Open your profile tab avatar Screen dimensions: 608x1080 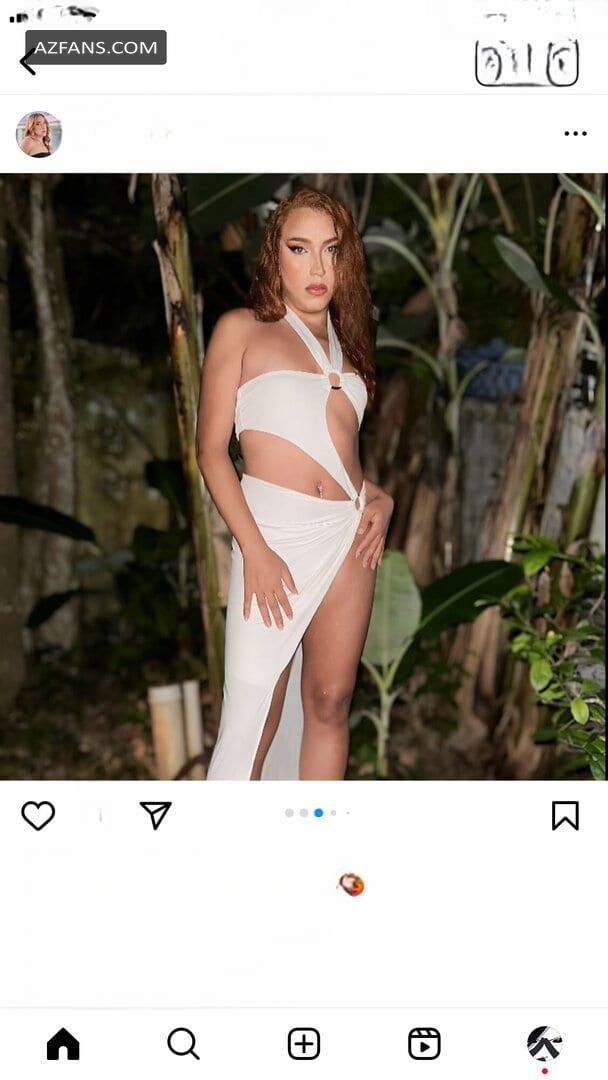click(545, 1043)
